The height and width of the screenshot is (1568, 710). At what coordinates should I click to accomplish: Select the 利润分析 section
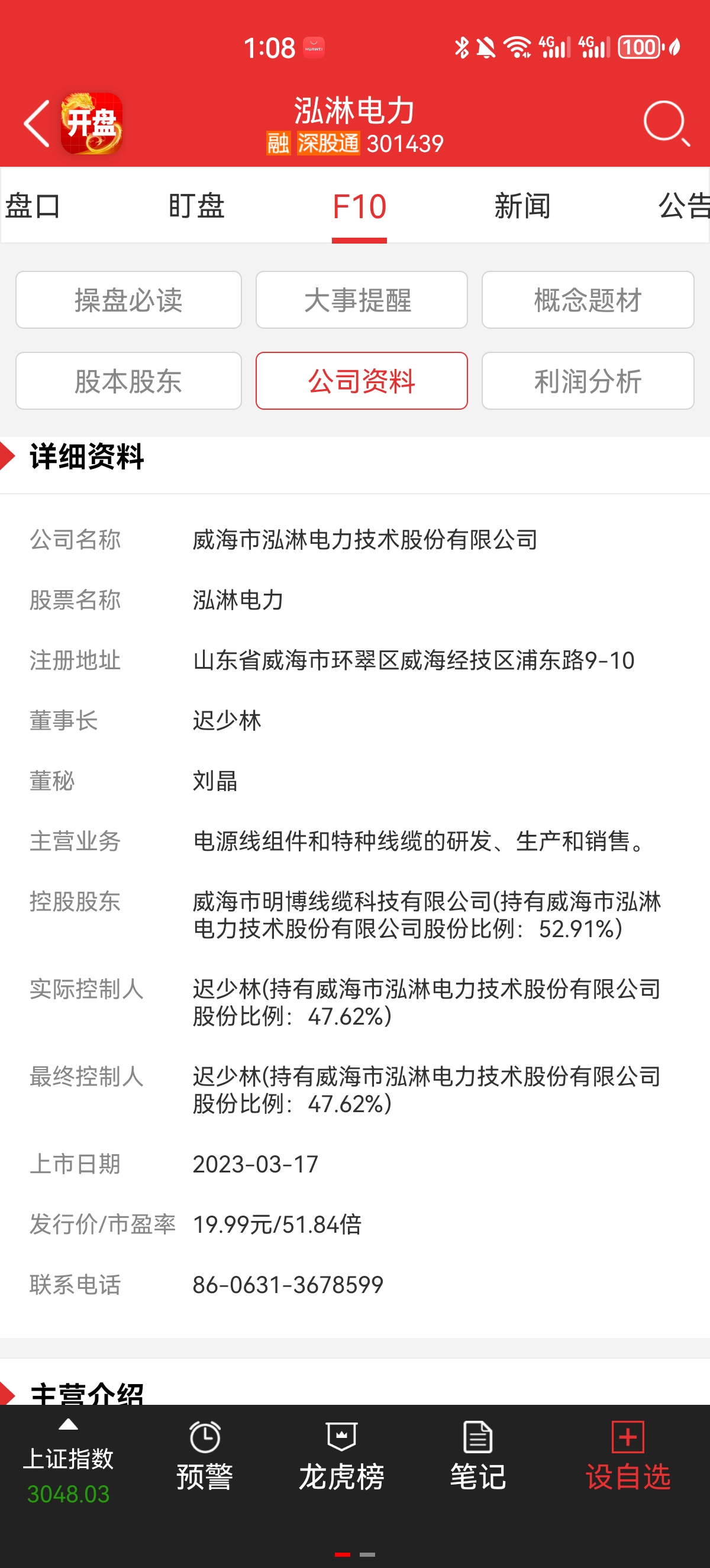(x=588, y=381)
